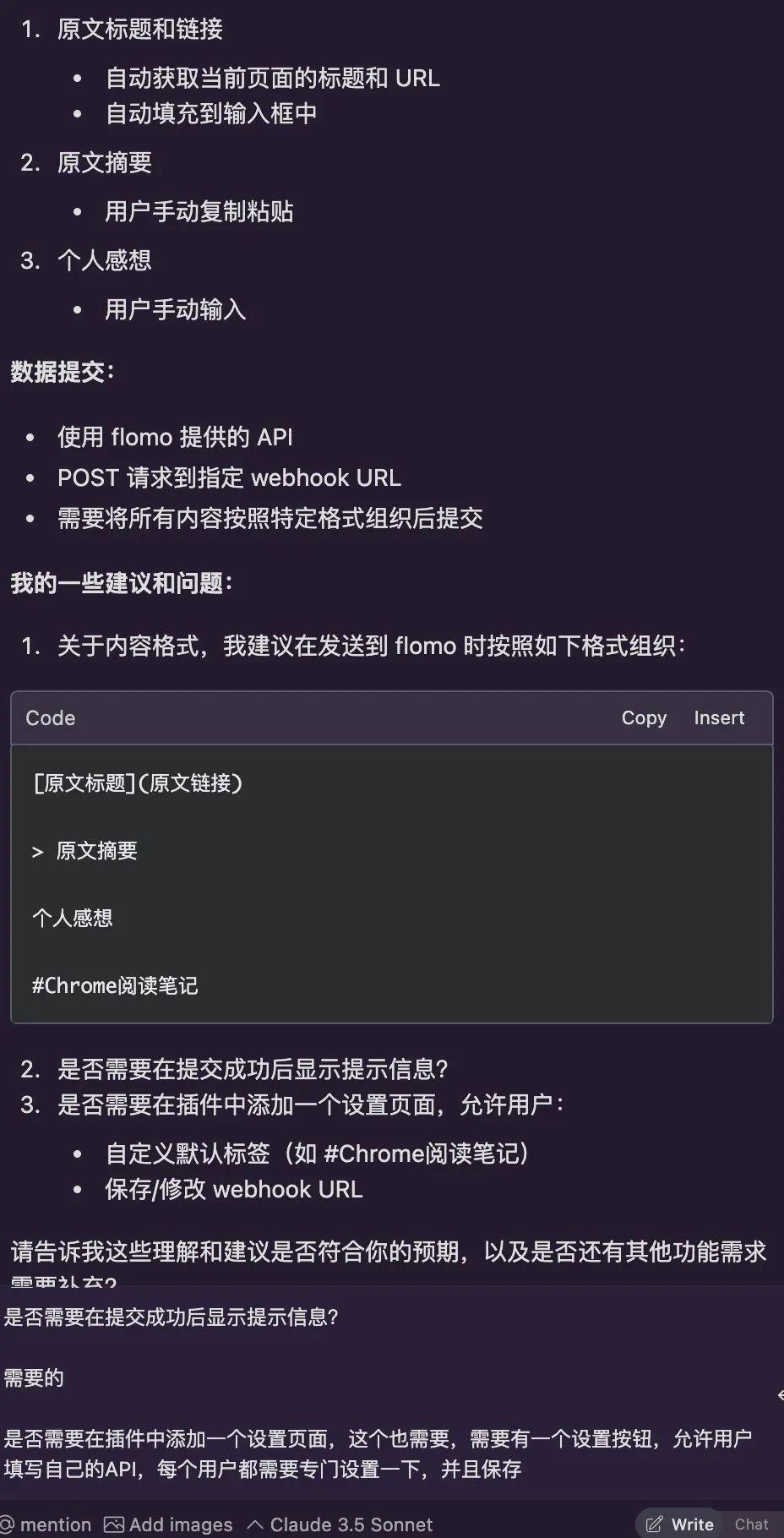The height and width of the screenshot is (1538, 784).
Task: Copy the code block content
Action: pos(644,717)
